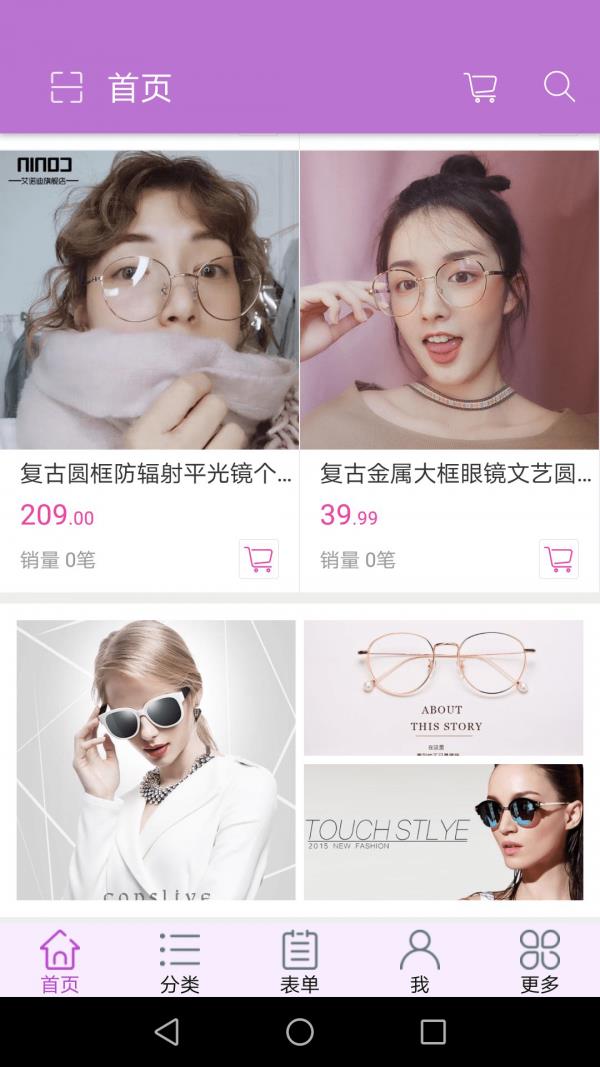Open the About This Story banner
Viewport: 600px width, 1067px height.
(x=443, y=688)
